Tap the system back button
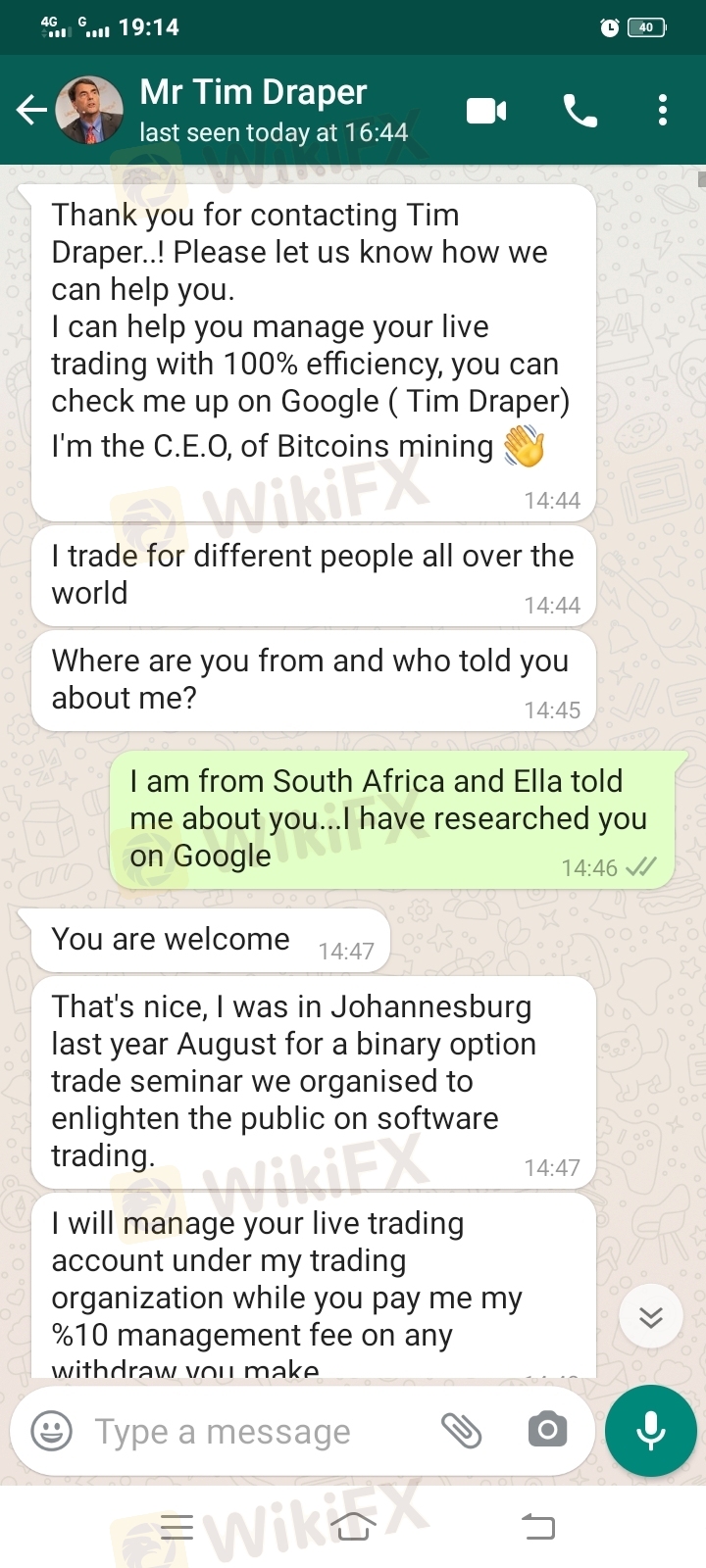Viewport: 706px width, 1568px height. [537, 1526]
